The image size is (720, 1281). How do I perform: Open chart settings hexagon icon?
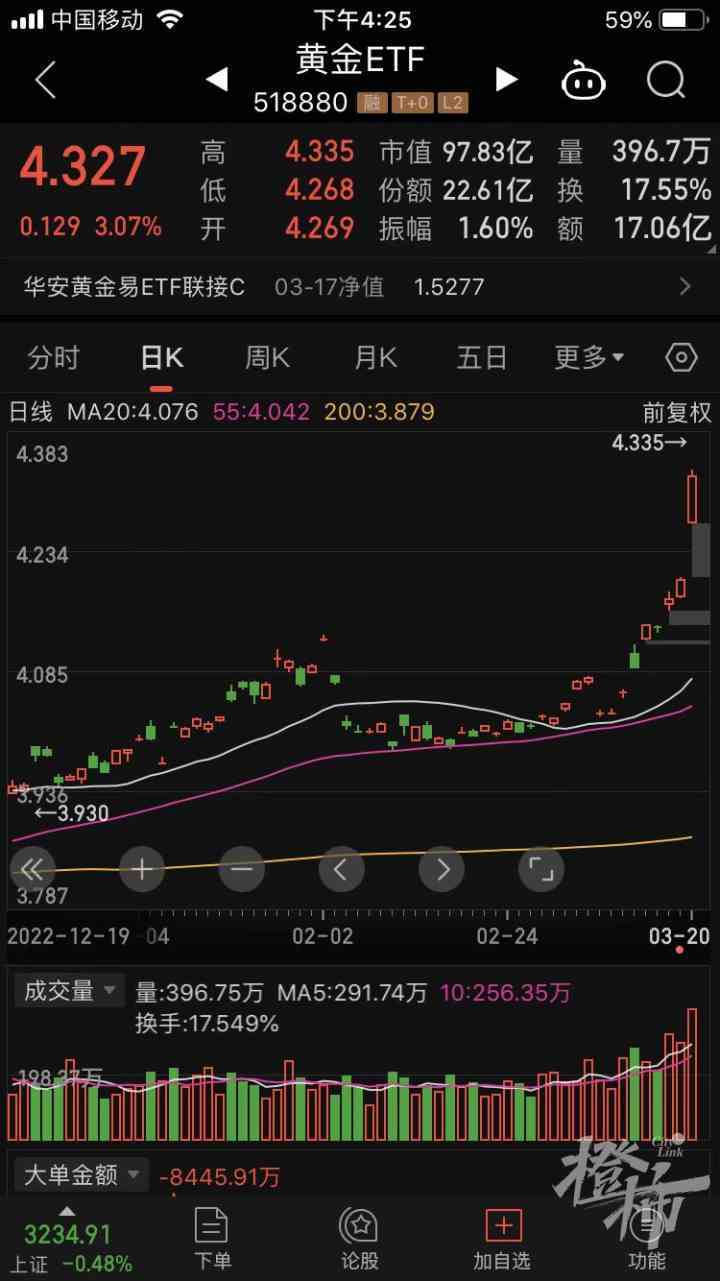[x=681, y=358]
